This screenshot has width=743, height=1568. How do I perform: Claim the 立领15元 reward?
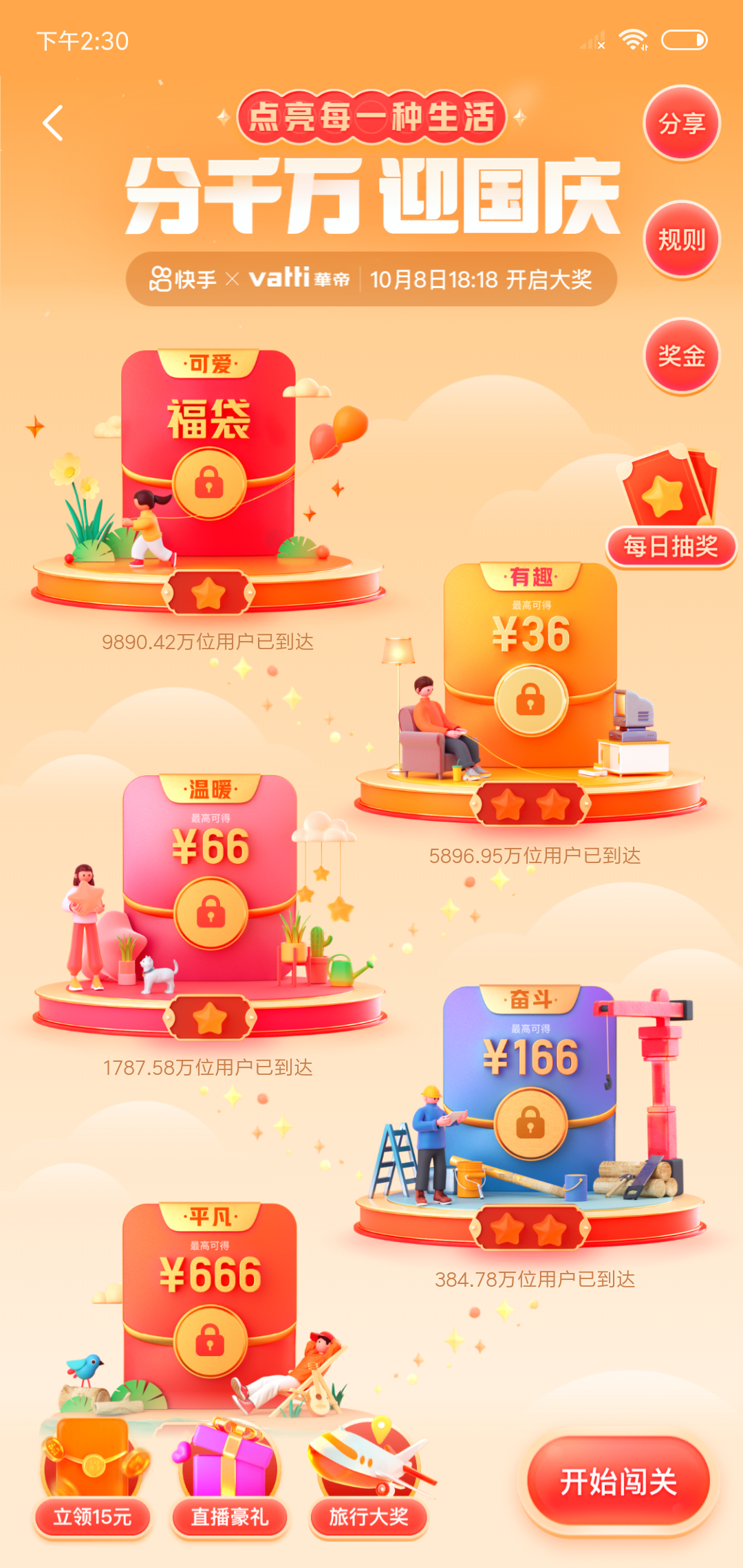pos(92,1516)
